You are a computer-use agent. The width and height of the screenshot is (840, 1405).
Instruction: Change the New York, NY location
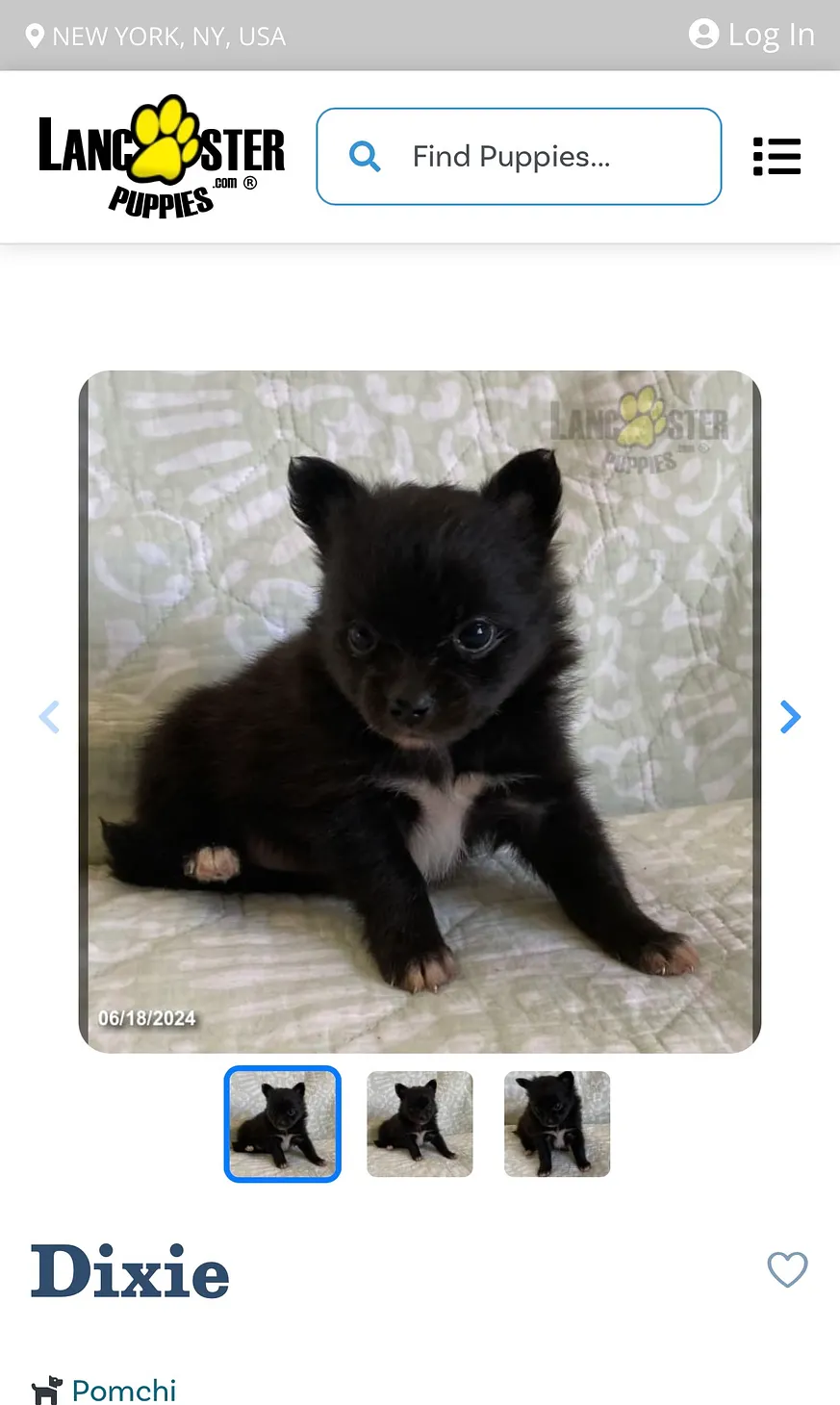[156, 37]
